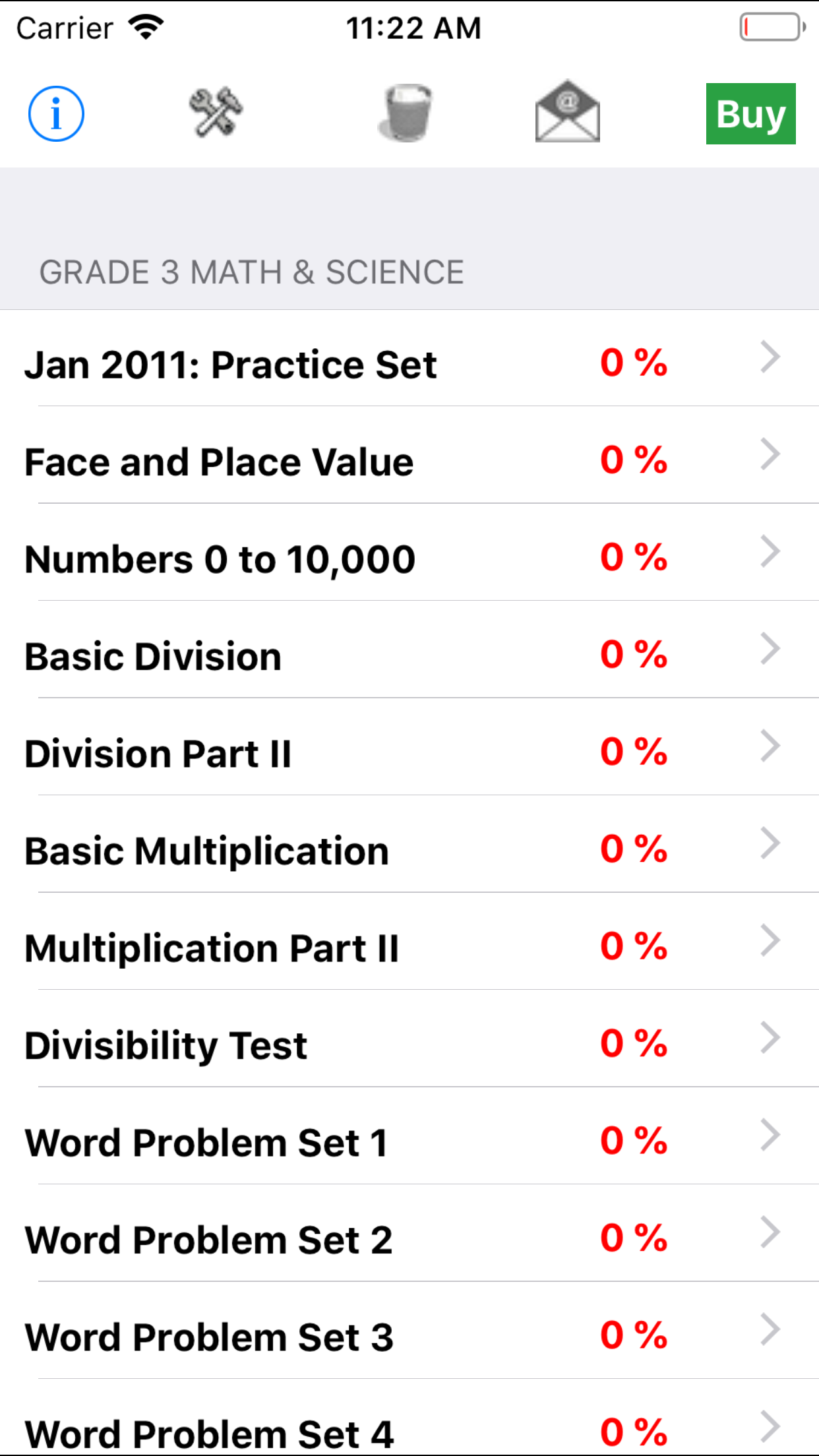Open the email envelope icon
This screenshot has height=1456, width=819.
[567, 111]
